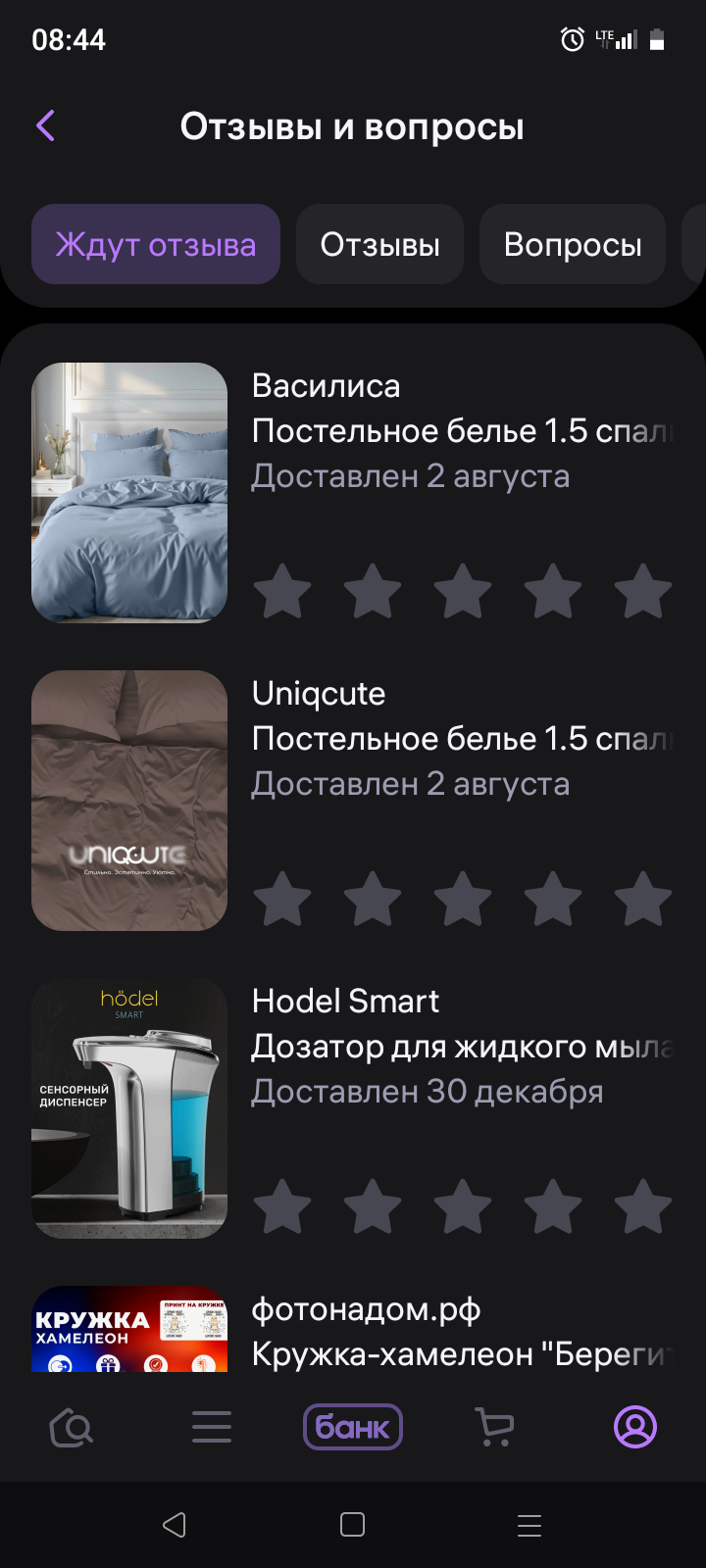Give the Uniqcute bedding five stars
This screenshot has height=1568, width=706.
point(642,899)
